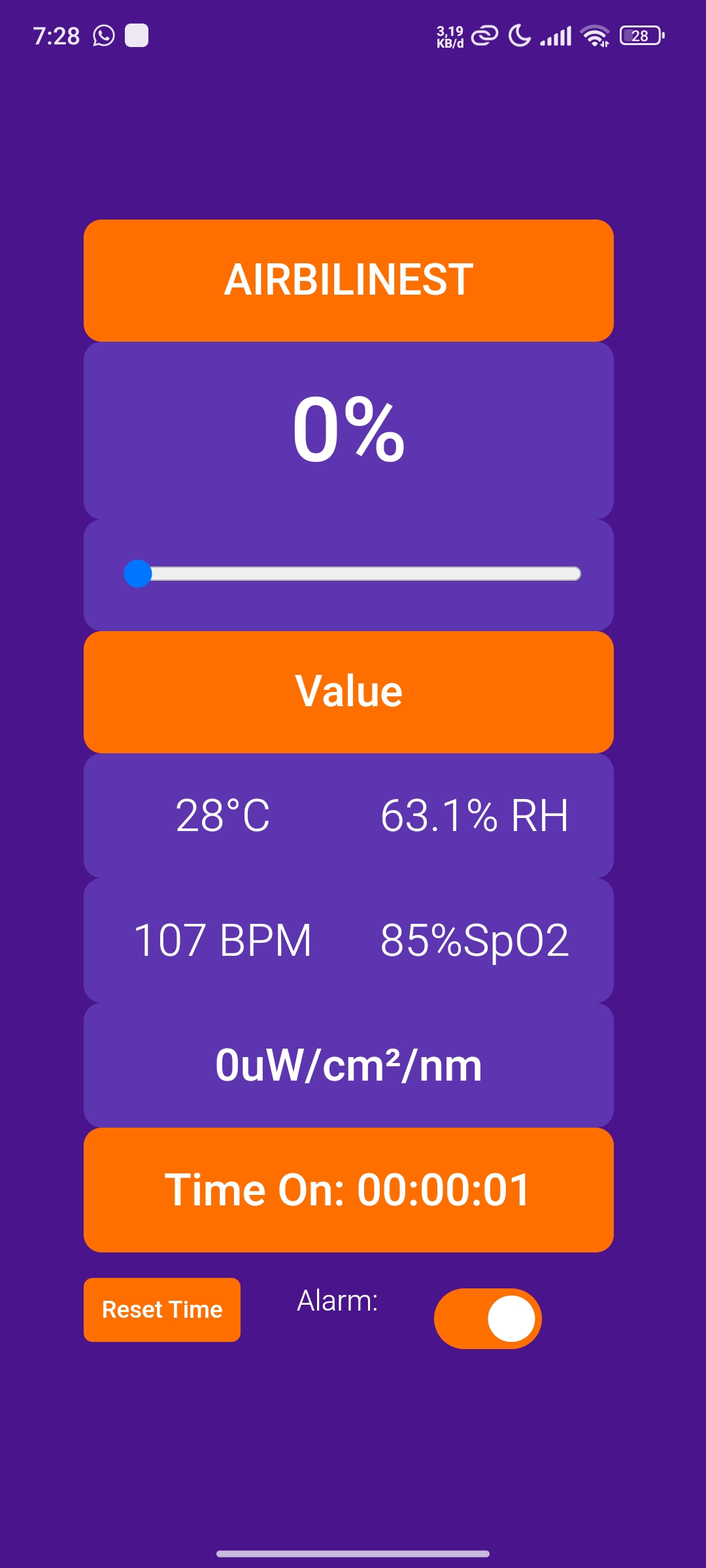
Task: Tap the 107 BPM heart rate reading
Action: coord(223,939)
